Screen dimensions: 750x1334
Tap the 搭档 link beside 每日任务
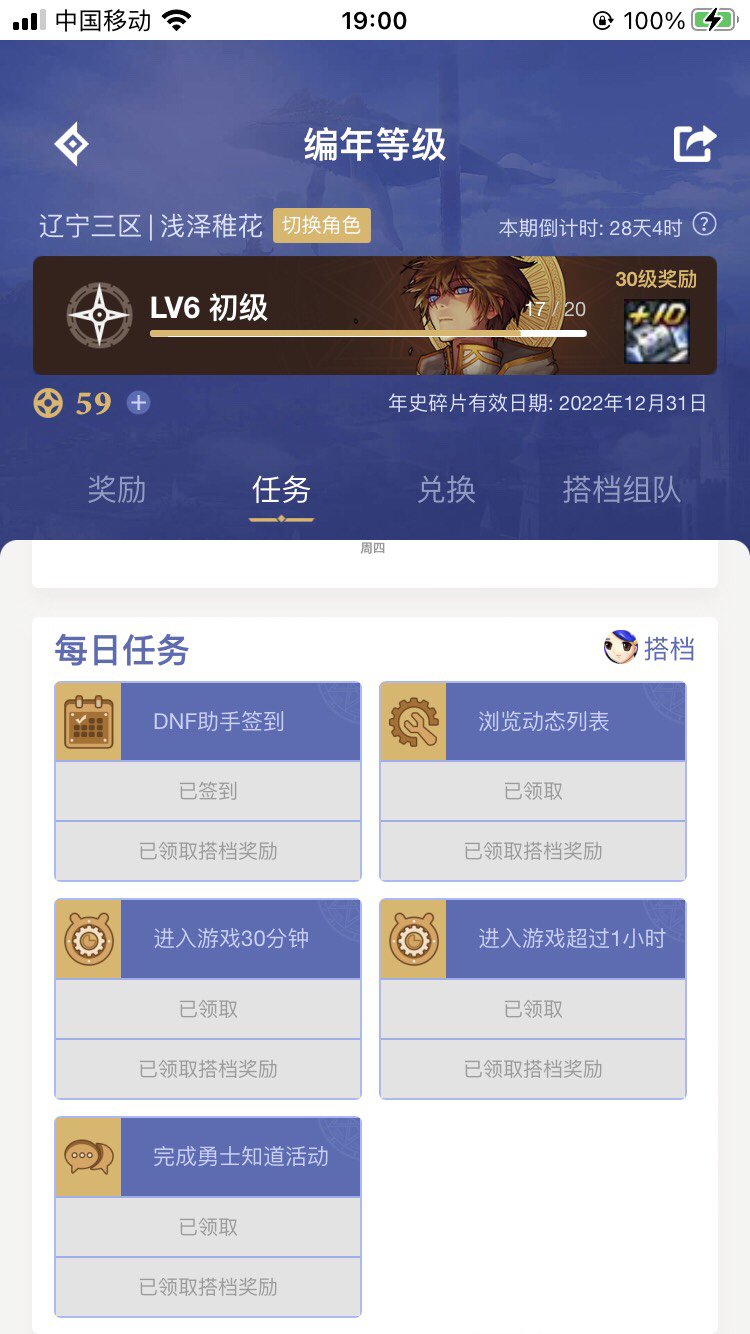[x=650, y=649]
